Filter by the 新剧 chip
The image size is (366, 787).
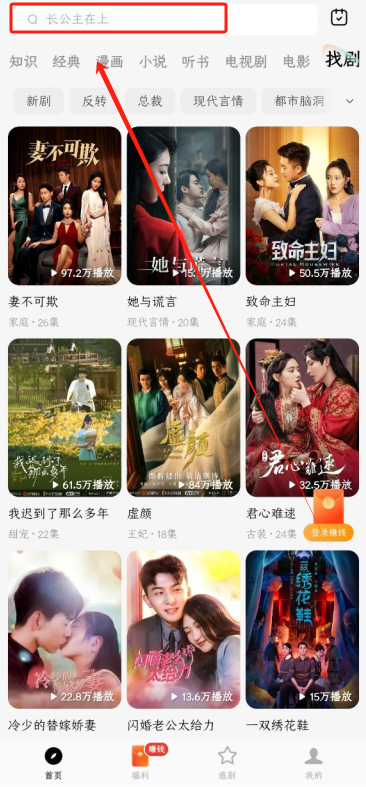pos(39,101)
